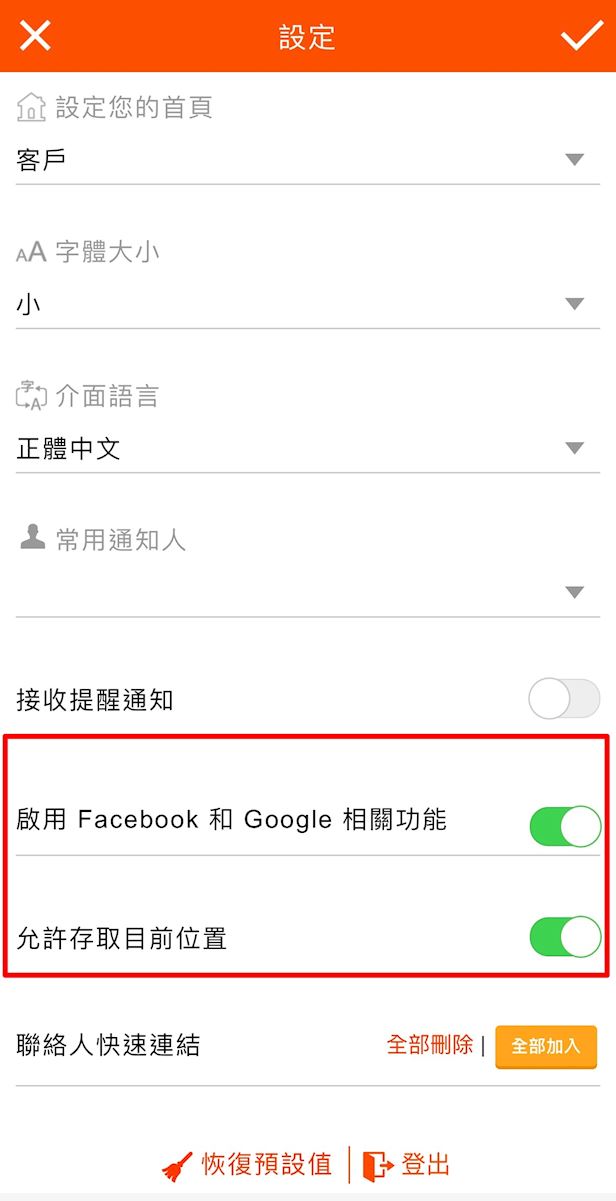Select 恢復預設值 to reset settings
Viewport: 616px width, 1201px height.
pos(248,1165)
